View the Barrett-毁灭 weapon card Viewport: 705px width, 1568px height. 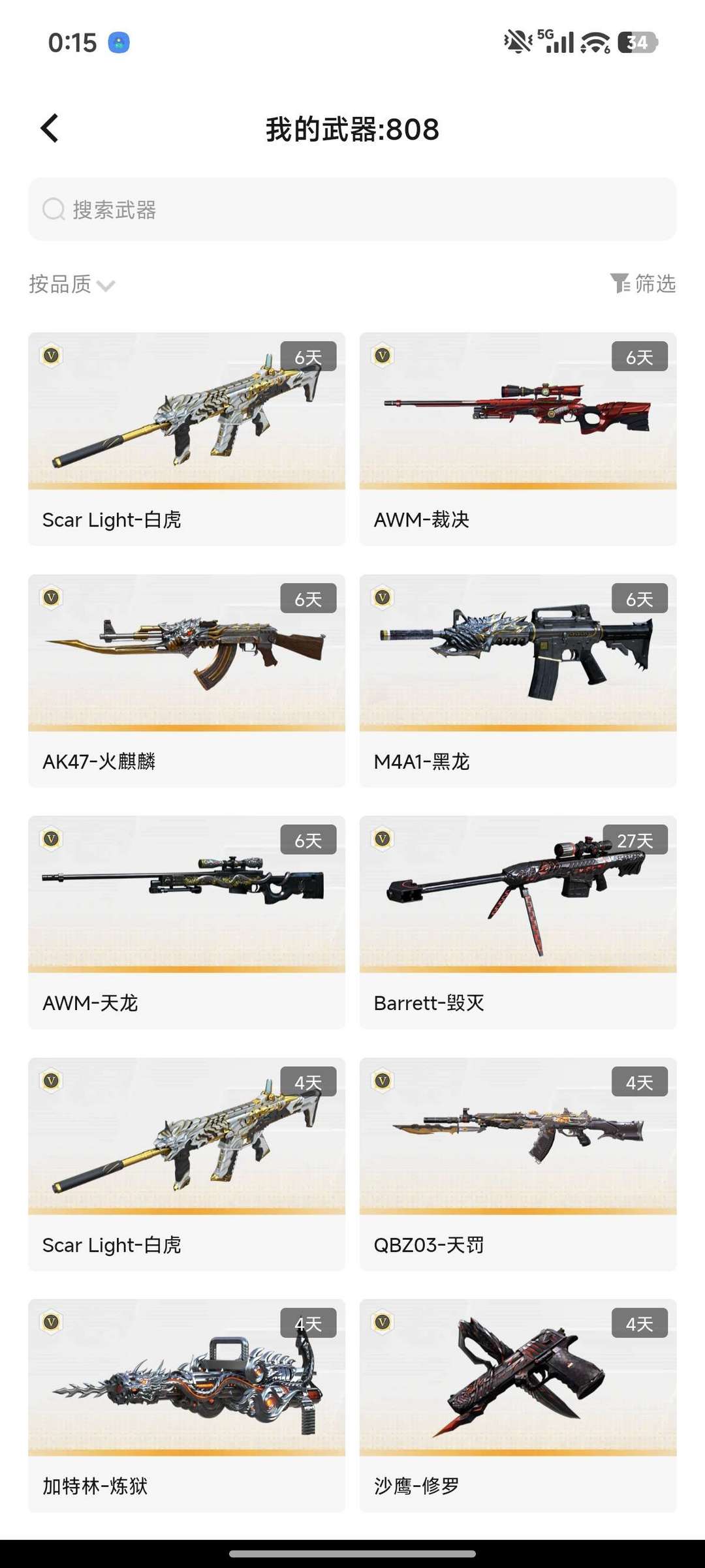pyautogui.click(x=518, y=921)
